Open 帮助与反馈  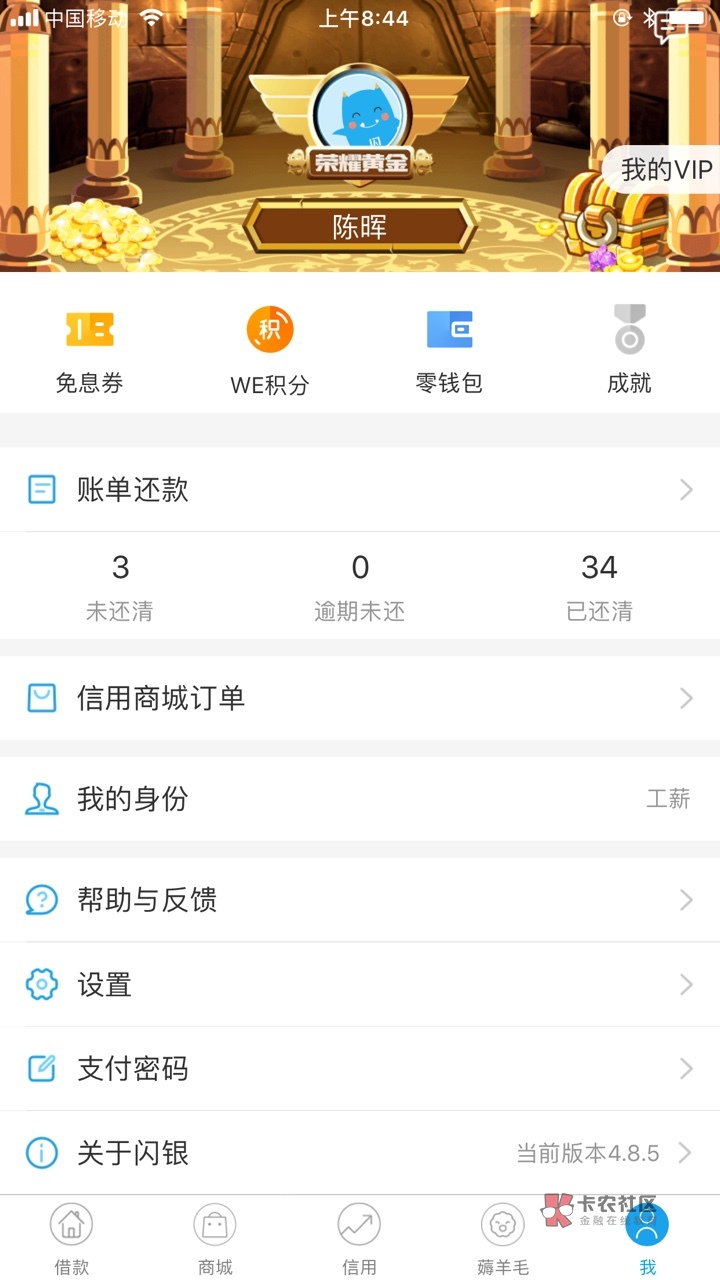(x=360, y=900)
